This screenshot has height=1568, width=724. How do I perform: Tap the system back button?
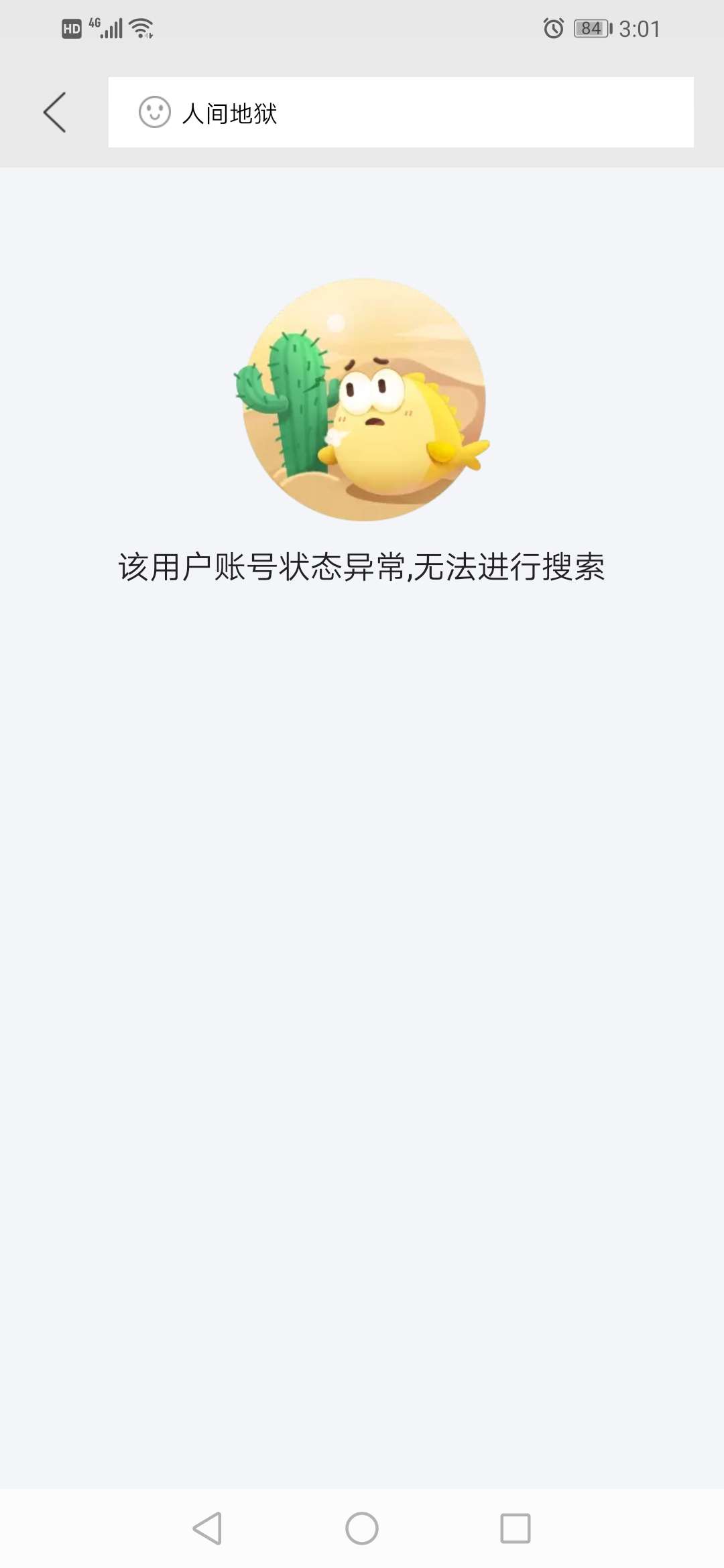click(207, 1528)
